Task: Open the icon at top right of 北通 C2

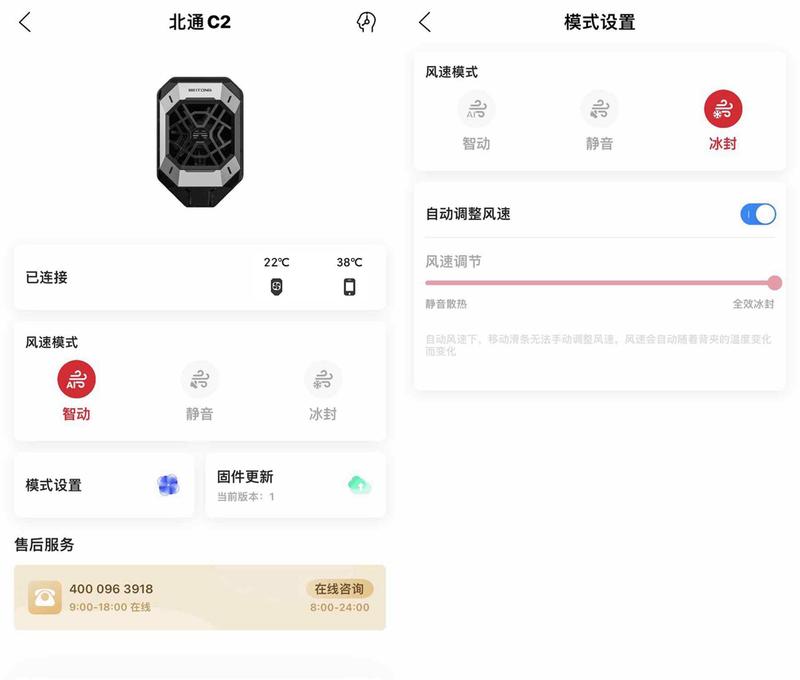Action: pyautogui.click(x=366, y=22)
